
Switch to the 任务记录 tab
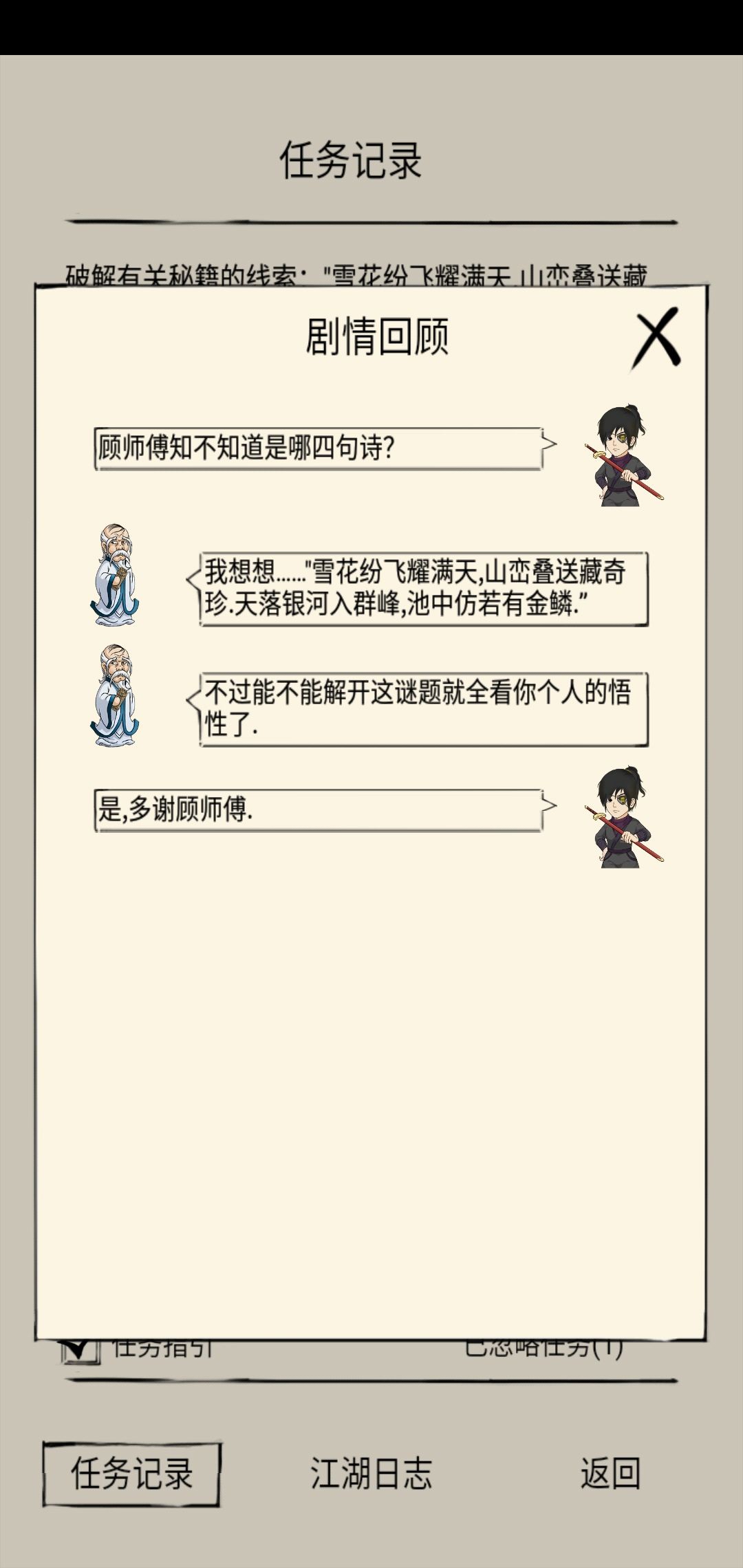(131, 1474)
